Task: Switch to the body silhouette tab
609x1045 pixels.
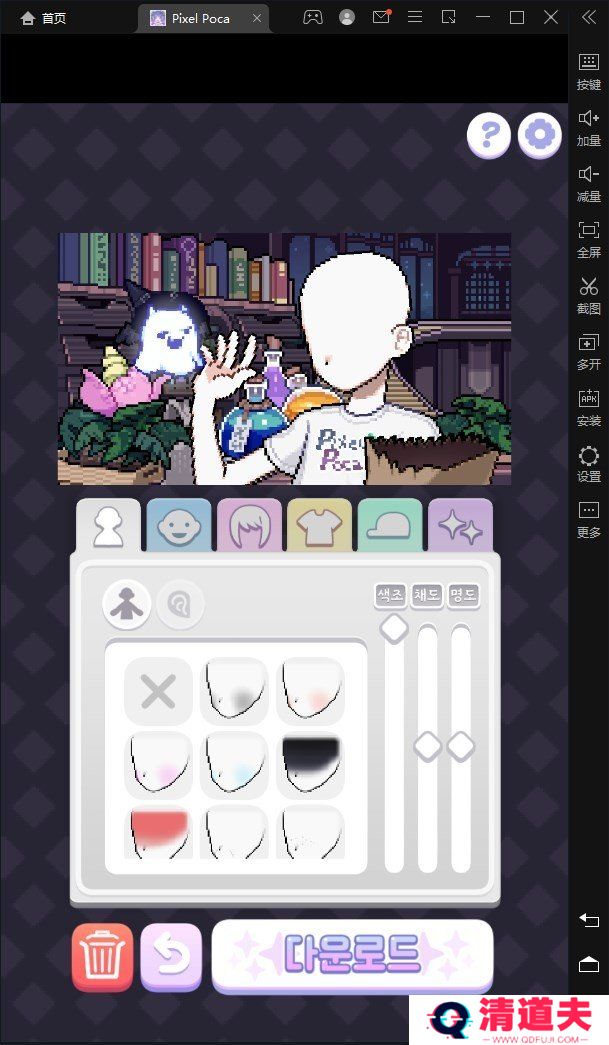Action: pyautogui.click(x=108, y=526)
